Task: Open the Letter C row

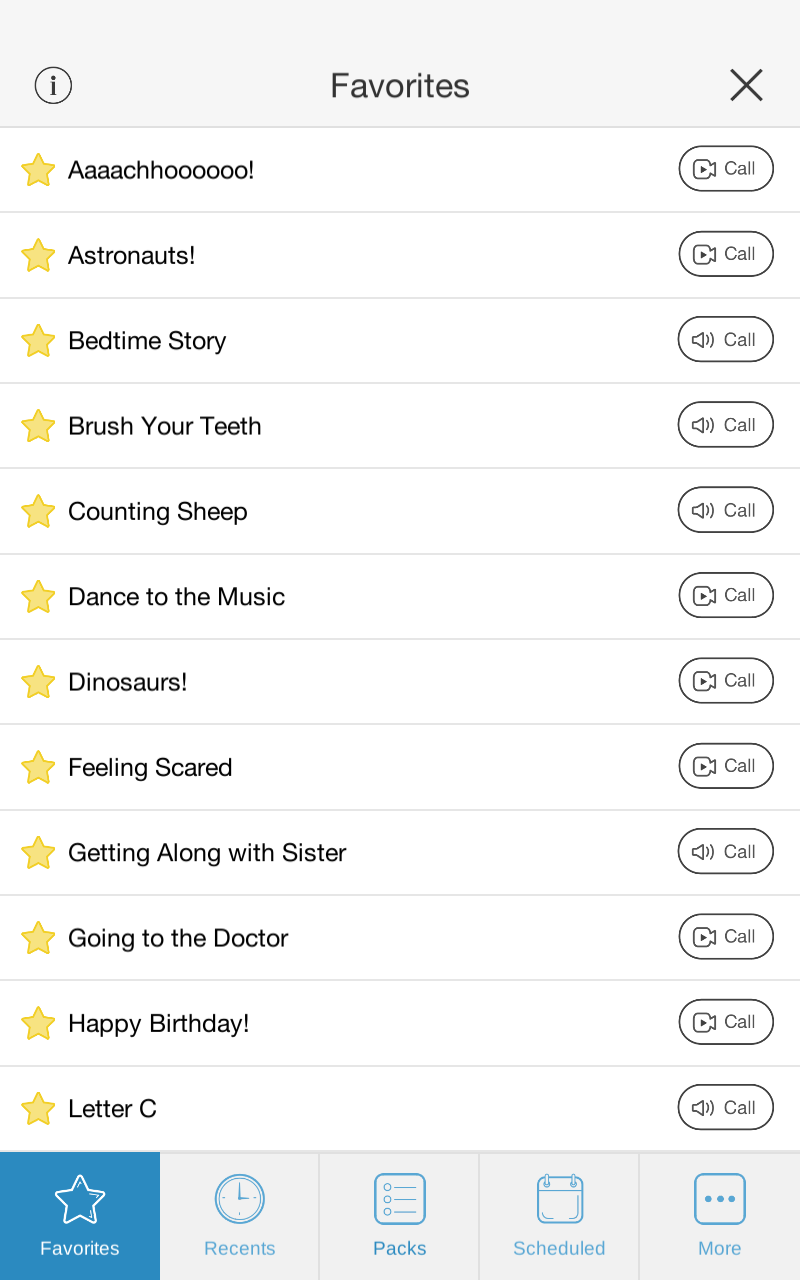Action: point(400,1108)
